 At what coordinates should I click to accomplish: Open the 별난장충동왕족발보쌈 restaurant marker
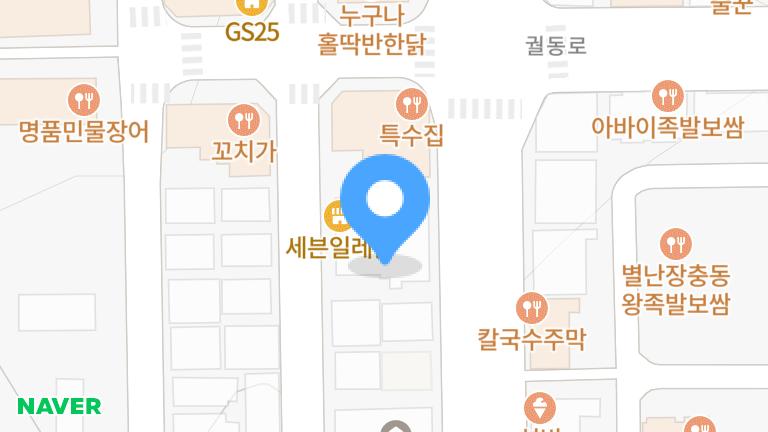point(676,243)
